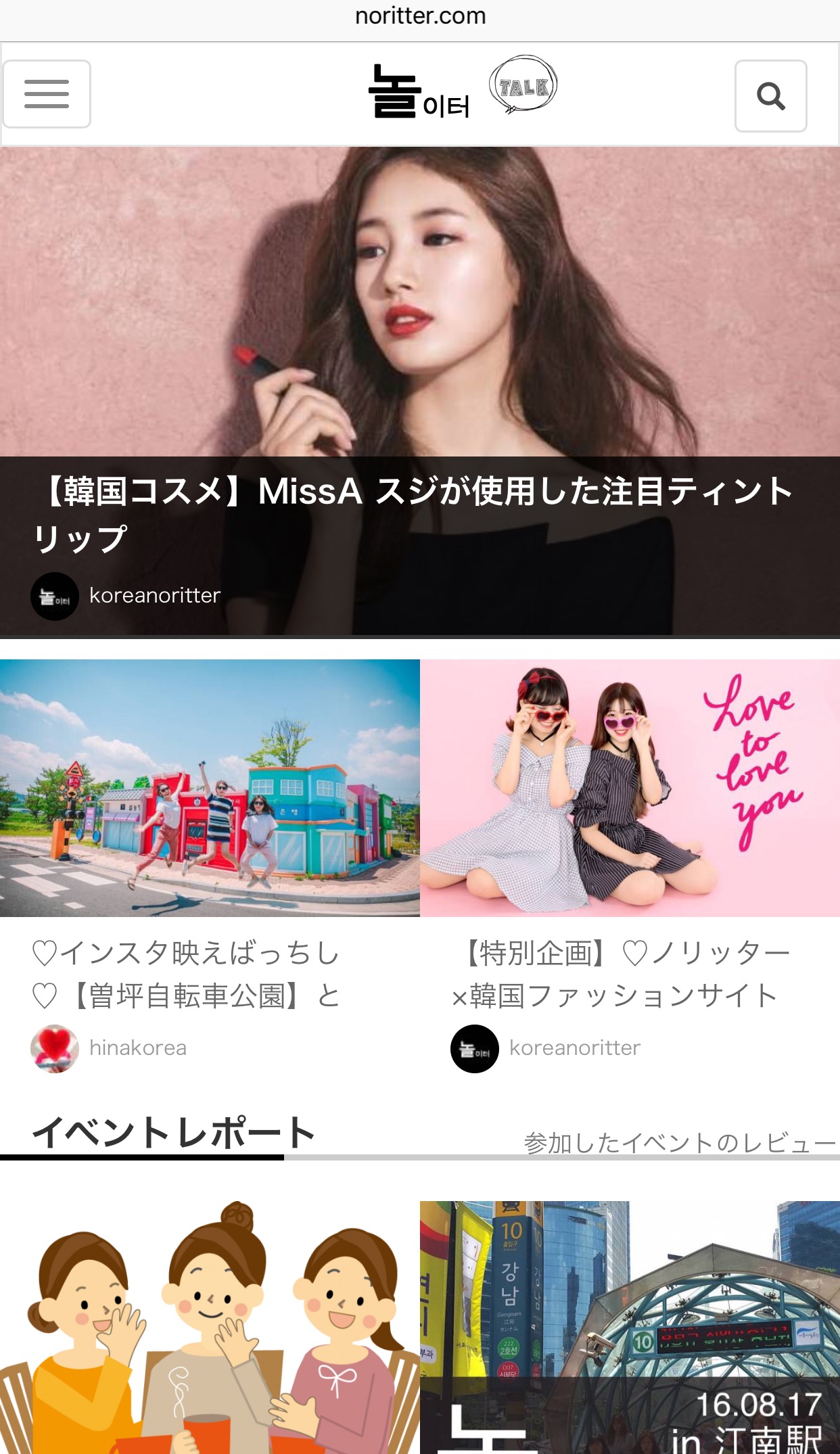The width and height of the screenshot is (840, 1454).
Task: Open the 特別企画 ノリッター fashion article
Action: 621,974
